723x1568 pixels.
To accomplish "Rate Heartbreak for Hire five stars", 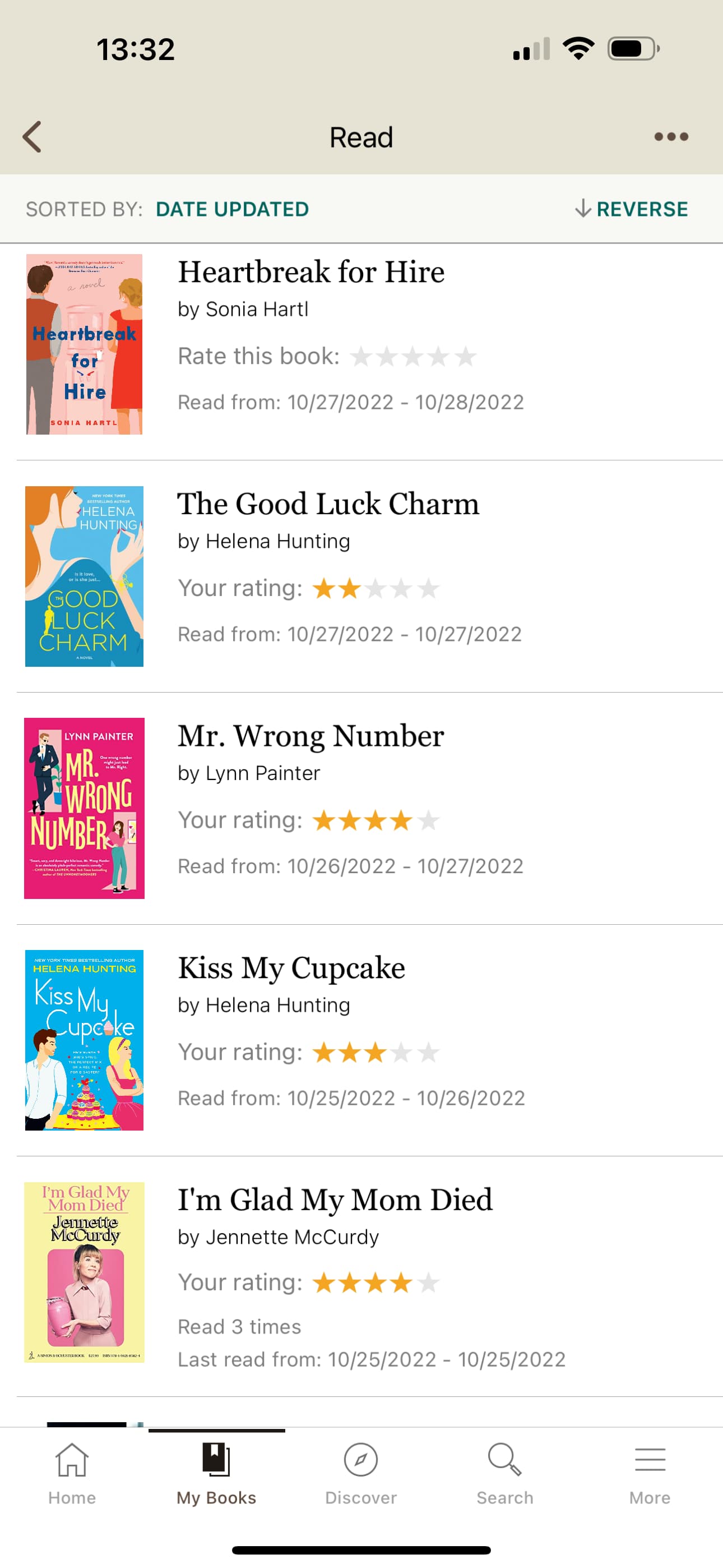I will [x=466, y=357].
